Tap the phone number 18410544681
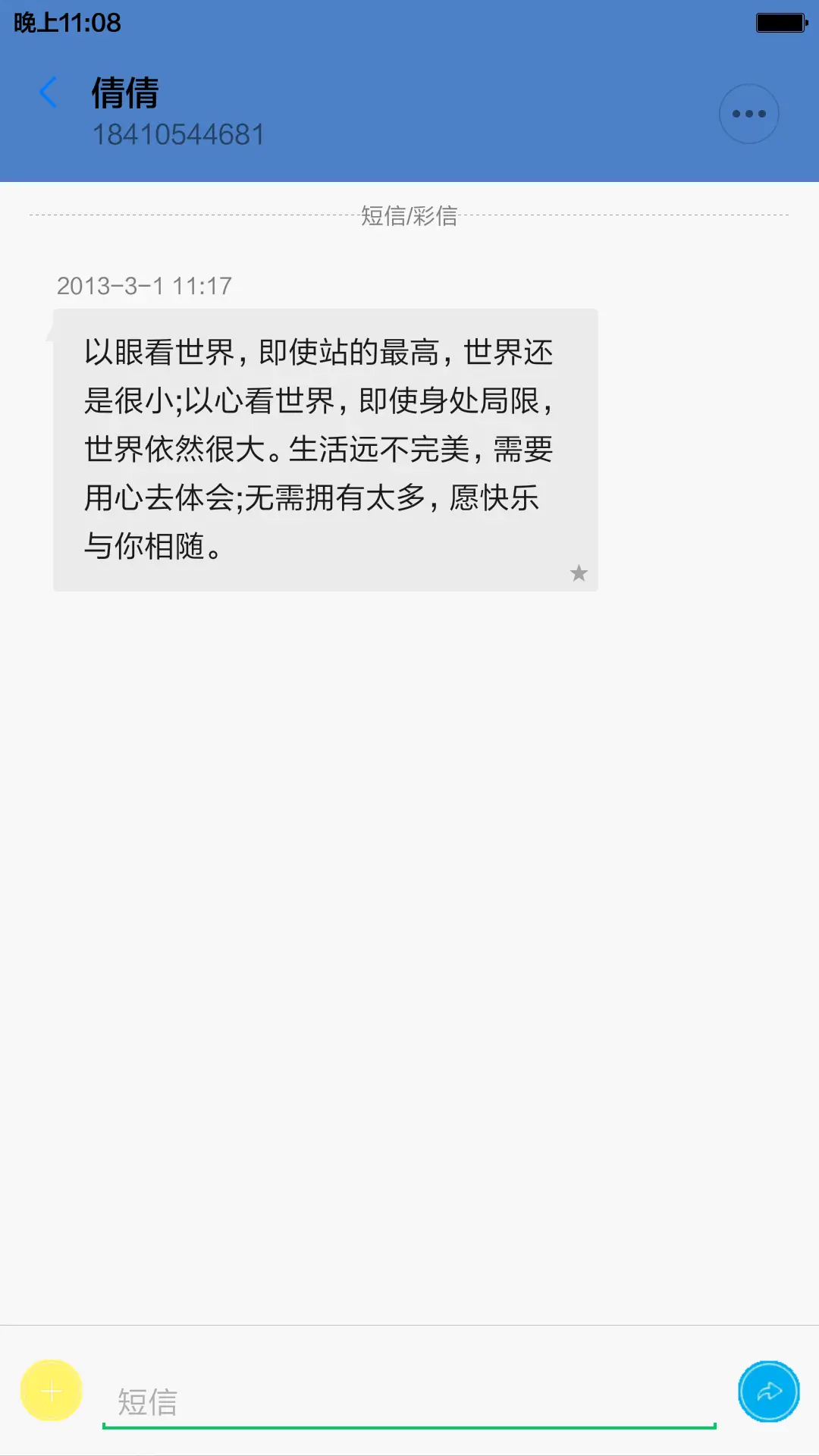Viewport: 819px width, 1456px height. point(178,134)
